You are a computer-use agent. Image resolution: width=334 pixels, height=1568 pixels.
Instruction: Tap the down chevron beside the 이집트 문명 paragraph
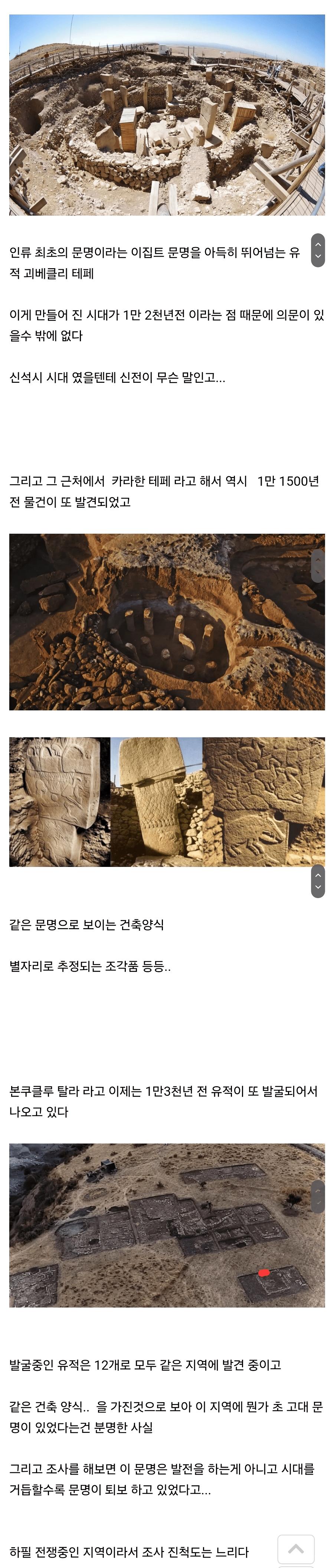(317, 256)
